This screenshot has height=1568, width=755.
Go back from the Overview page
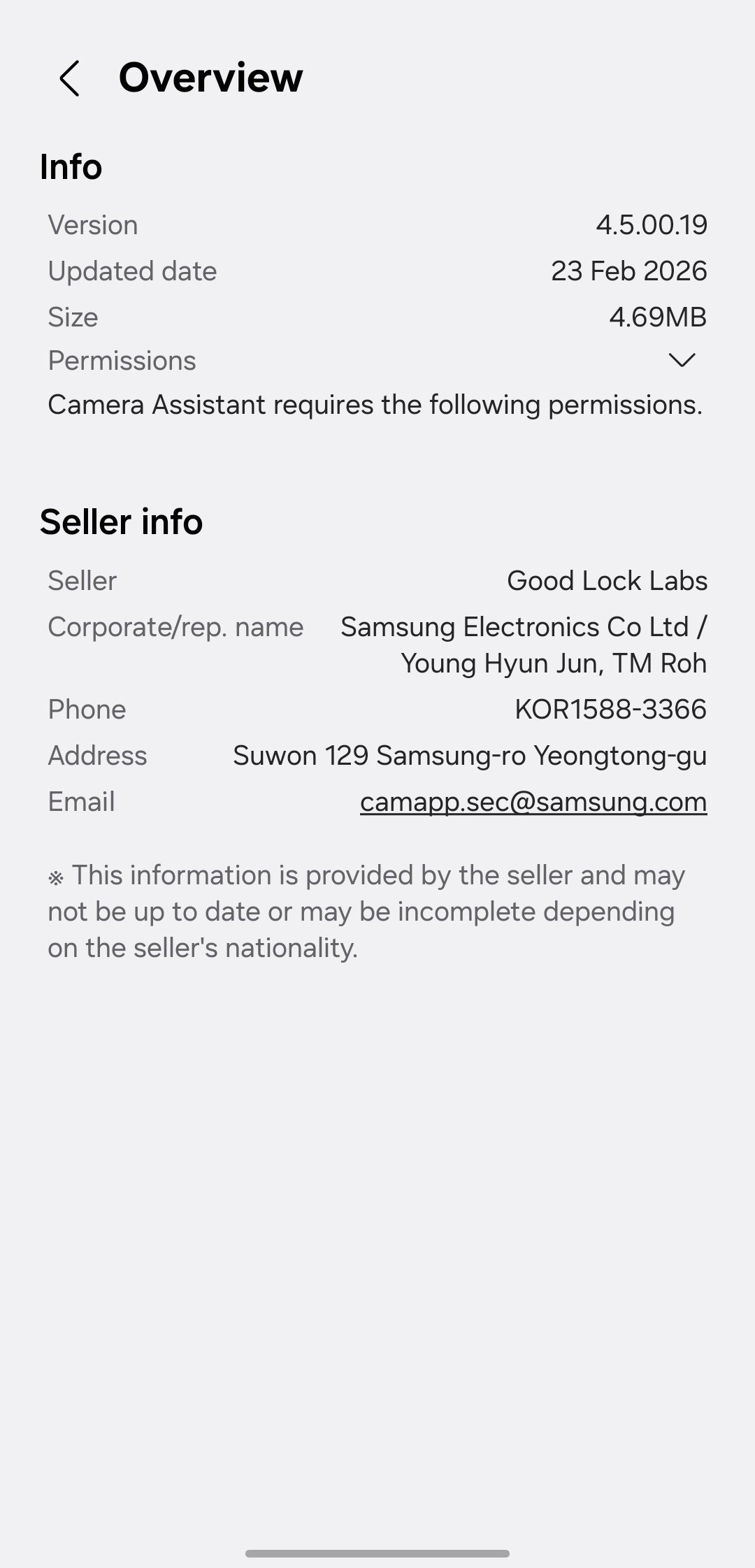[69, 78]
